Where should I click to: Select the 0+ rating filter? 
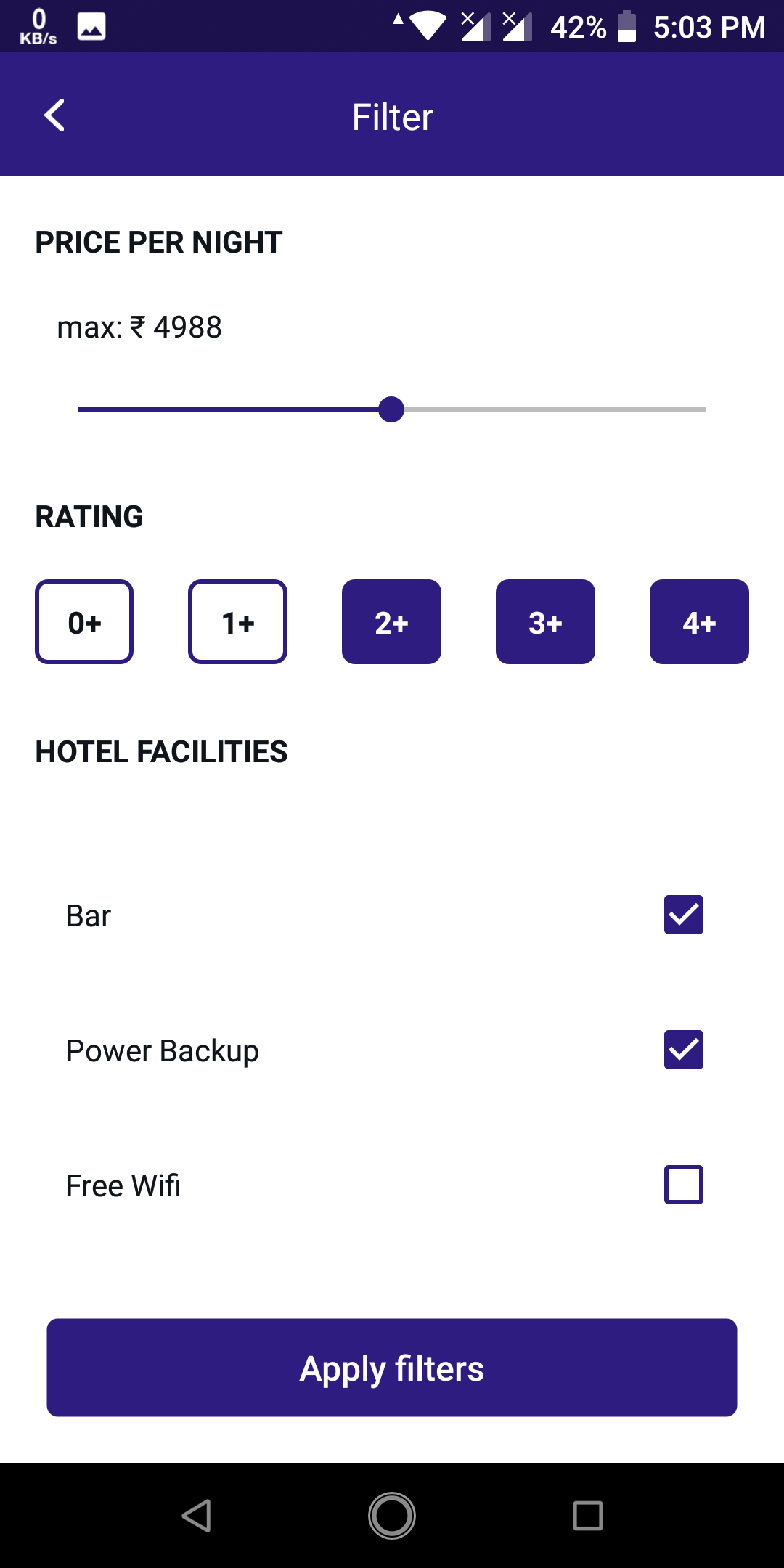(83, 621)
